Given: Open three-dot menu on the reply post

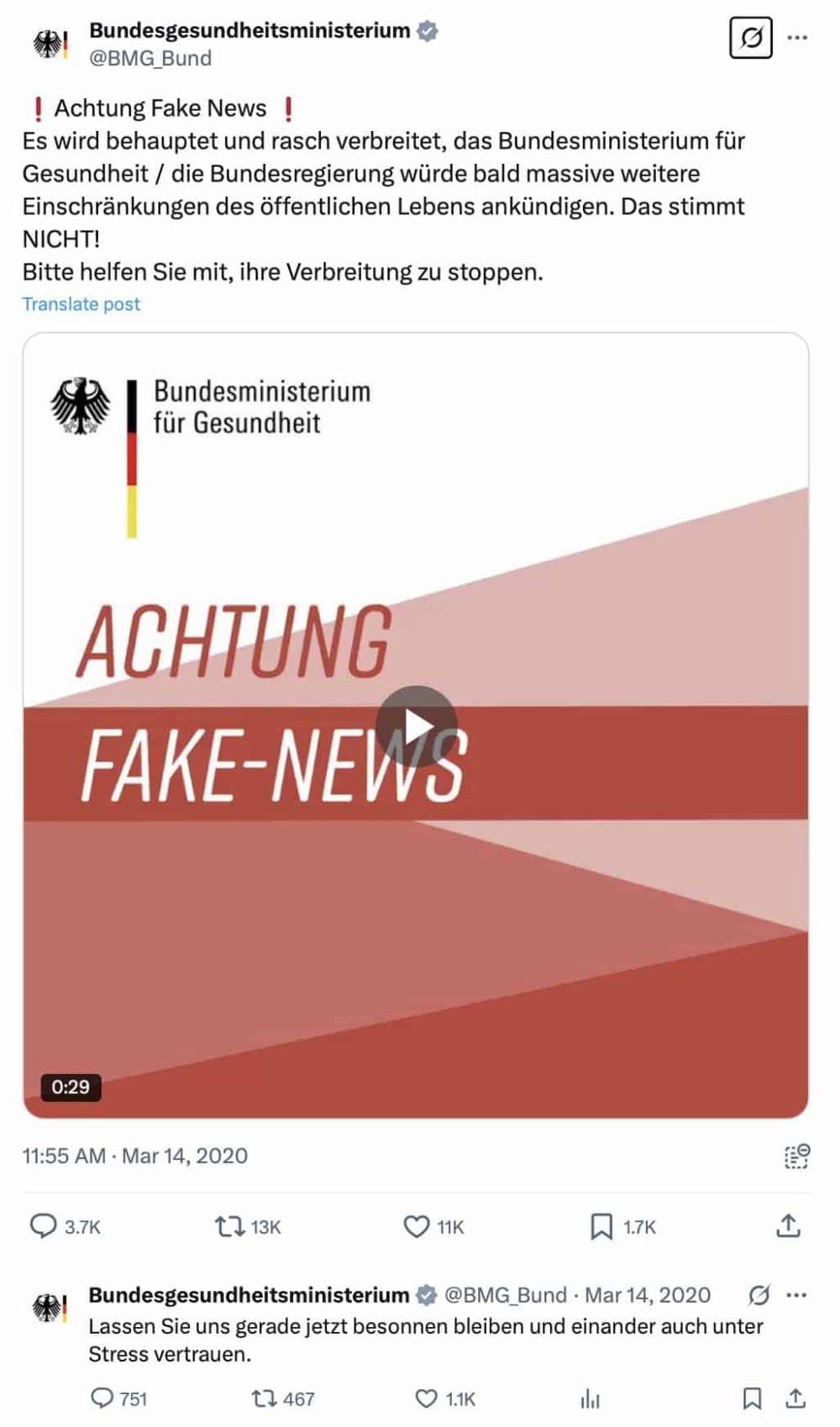Looking at the screenshot, I should pyautogui.click(x=796, y=1295).
